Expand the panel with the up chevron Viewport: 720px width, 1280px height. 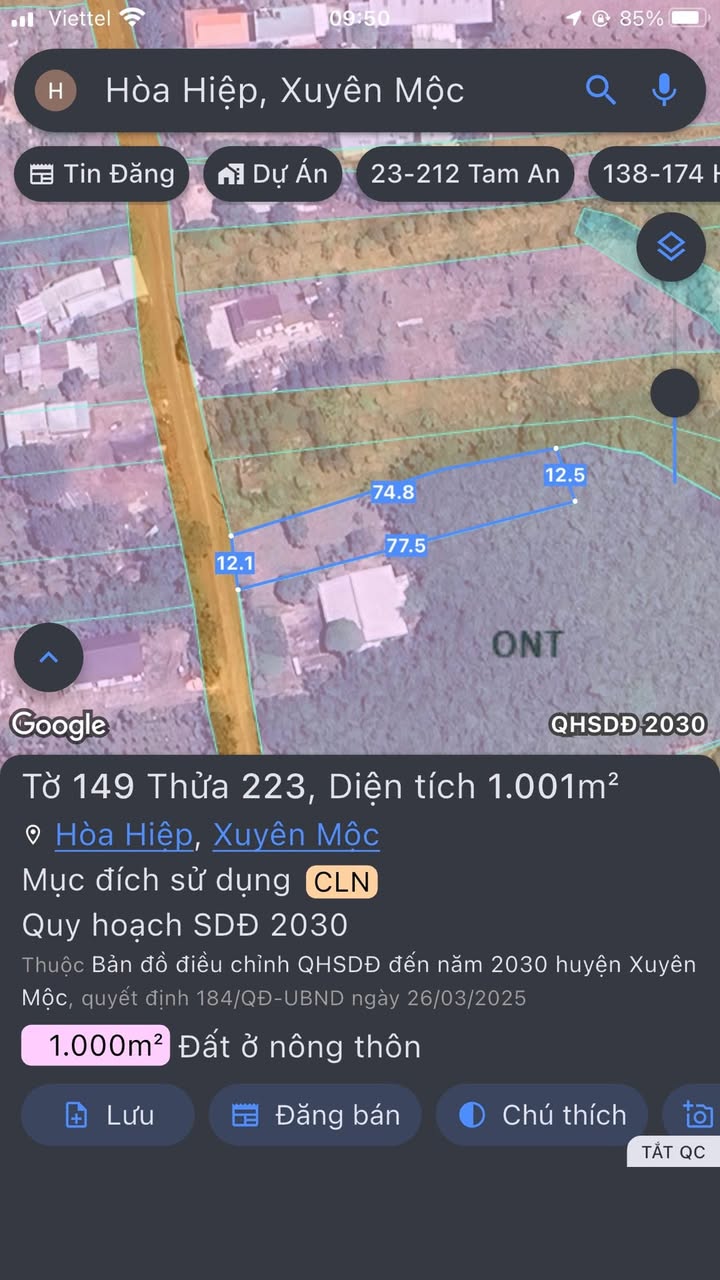click(x=48, y=657)
